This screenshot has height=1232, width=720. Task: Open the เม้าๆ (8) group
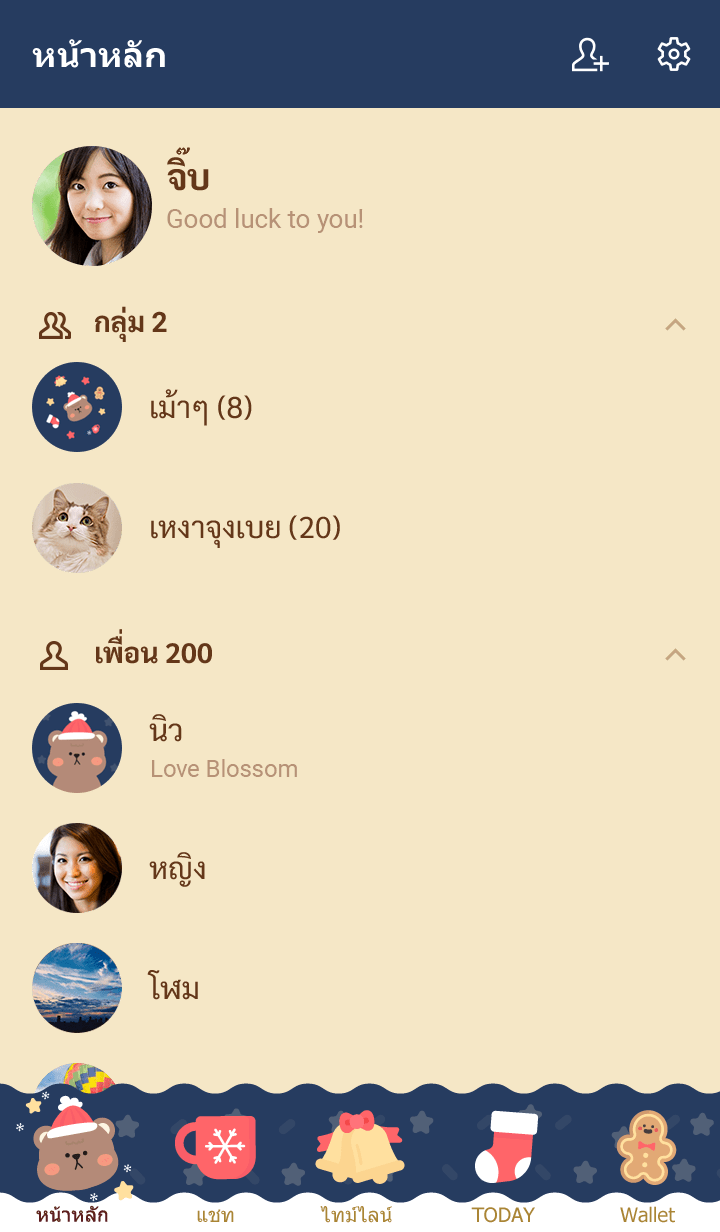(x=200, y=408)
